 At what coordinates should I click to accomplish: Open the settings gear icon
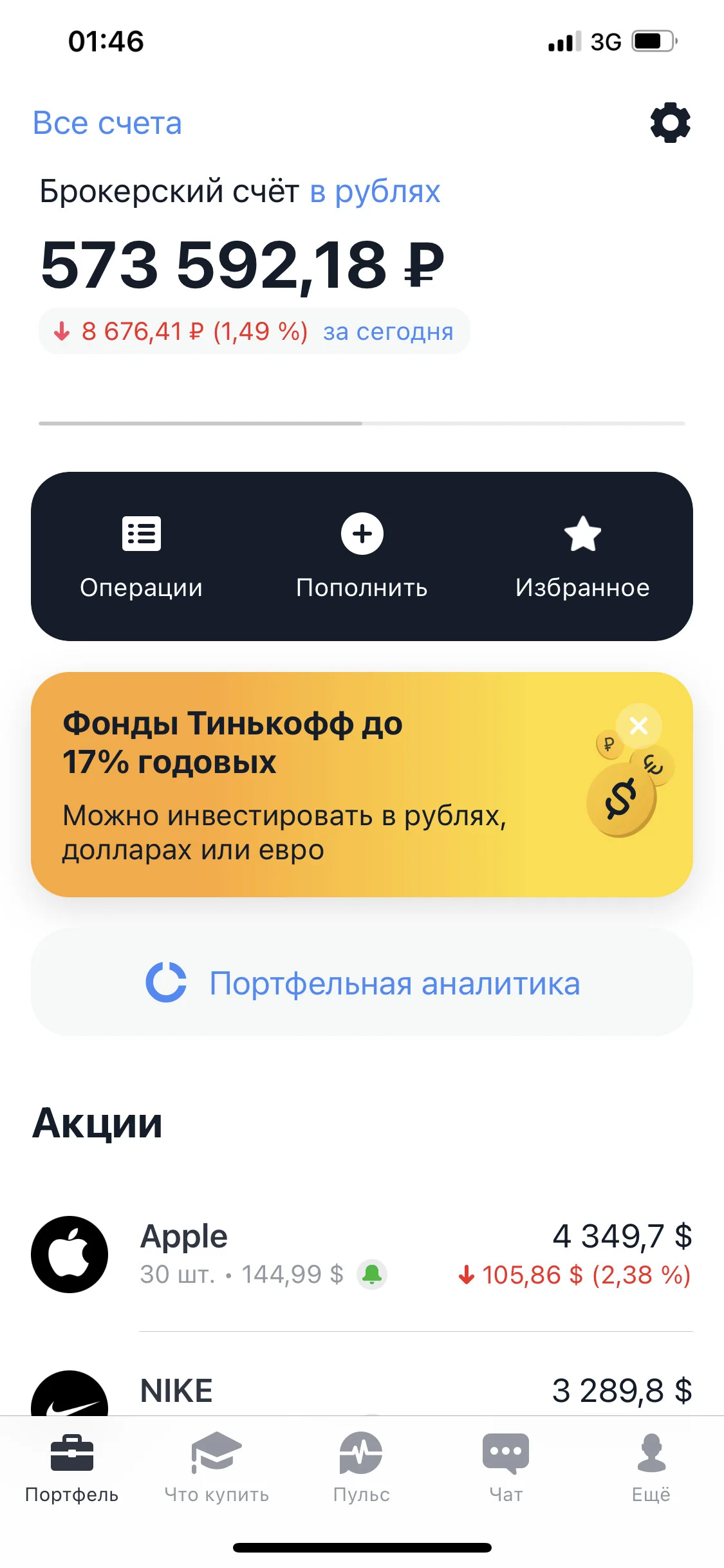(x=670, y=122)
